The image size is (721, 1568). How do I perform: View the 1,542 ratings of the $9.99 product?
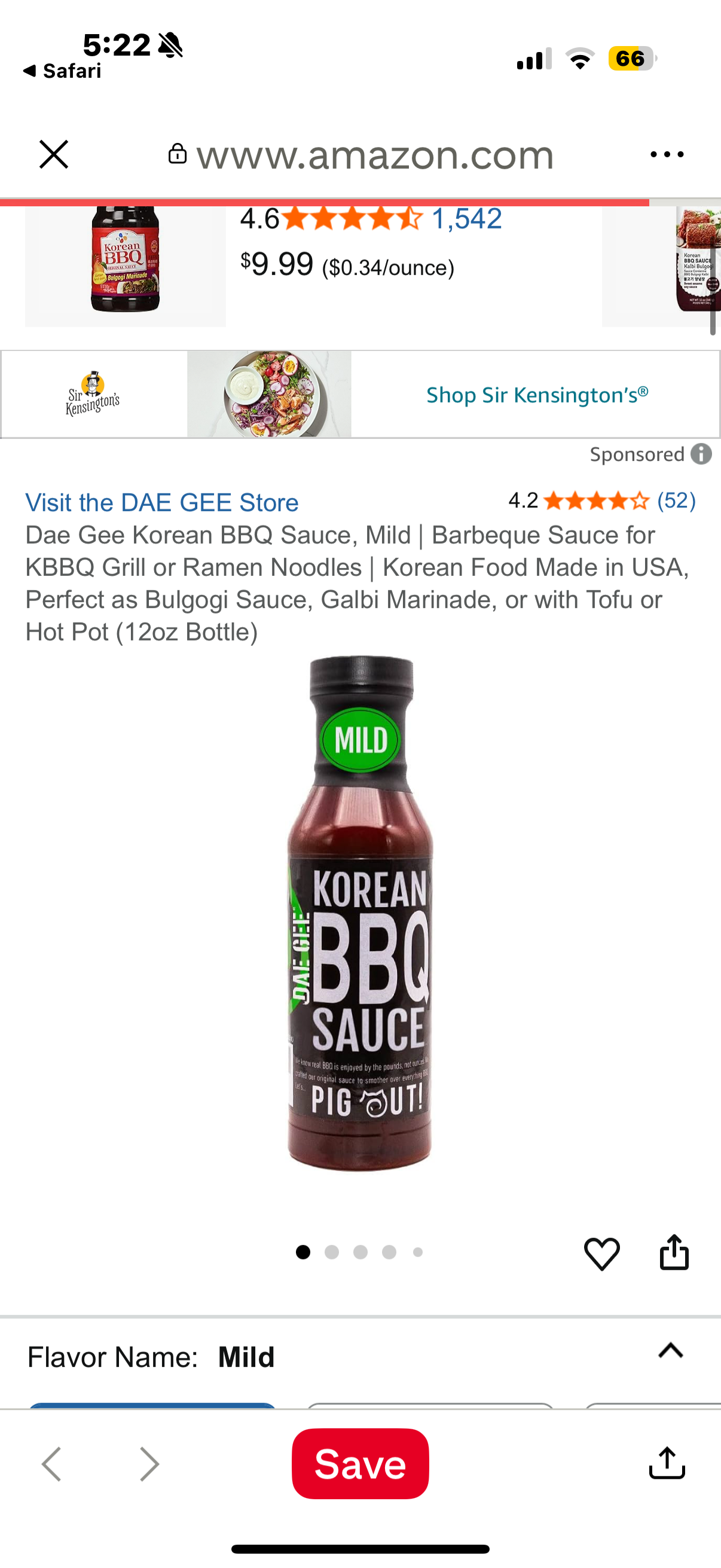(x=466, y=219)
